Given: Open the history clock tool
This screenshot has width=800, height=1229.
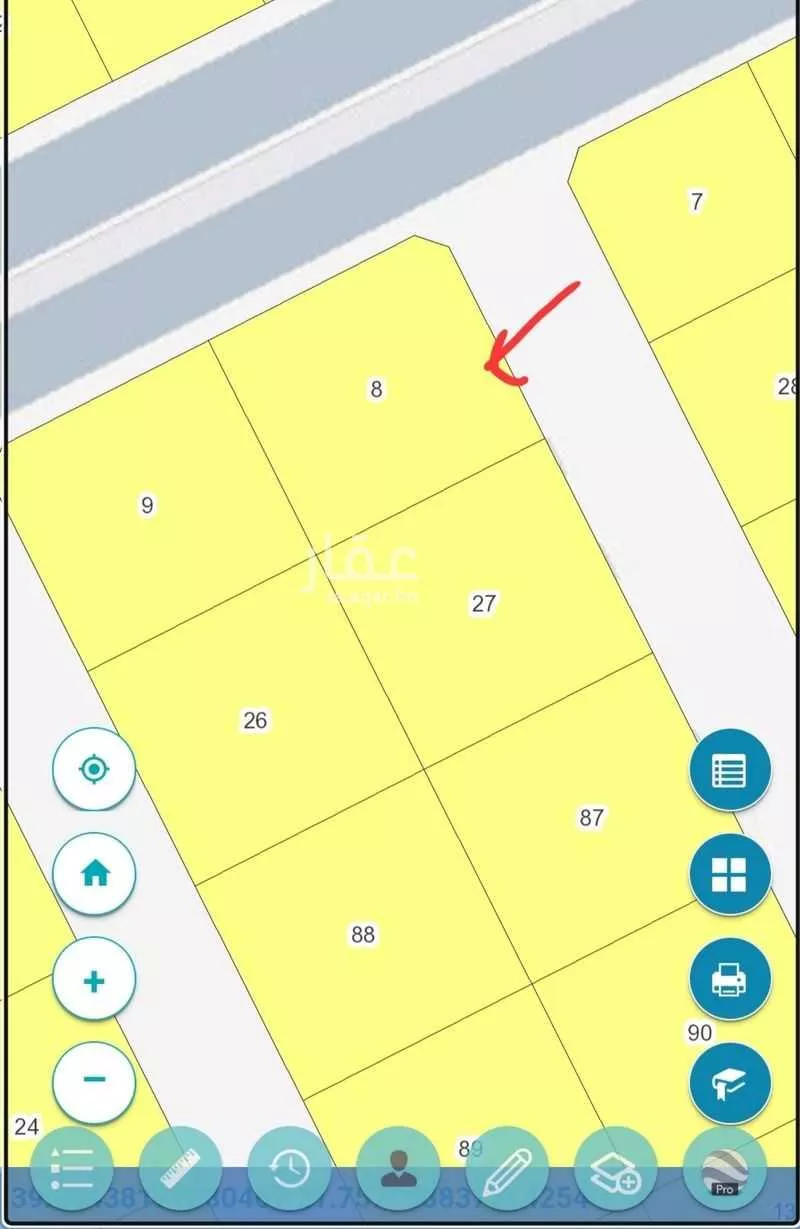Looking at the screenshot, I should (289, 1166).
